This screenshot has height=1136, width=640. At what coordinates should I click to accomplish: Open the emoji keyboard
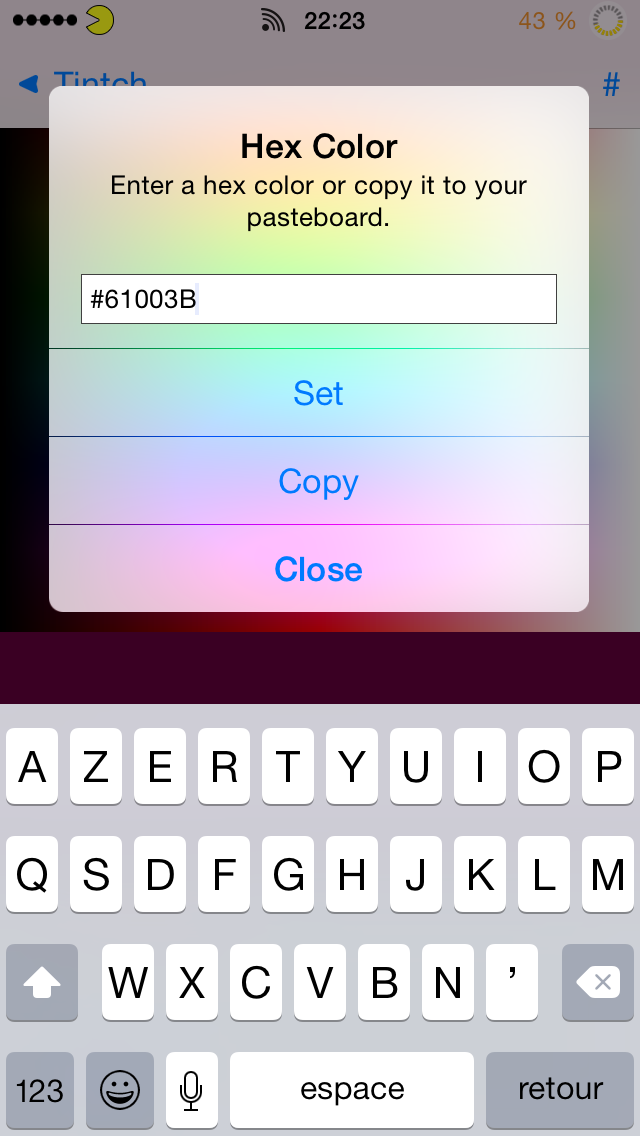[120, 1090]
